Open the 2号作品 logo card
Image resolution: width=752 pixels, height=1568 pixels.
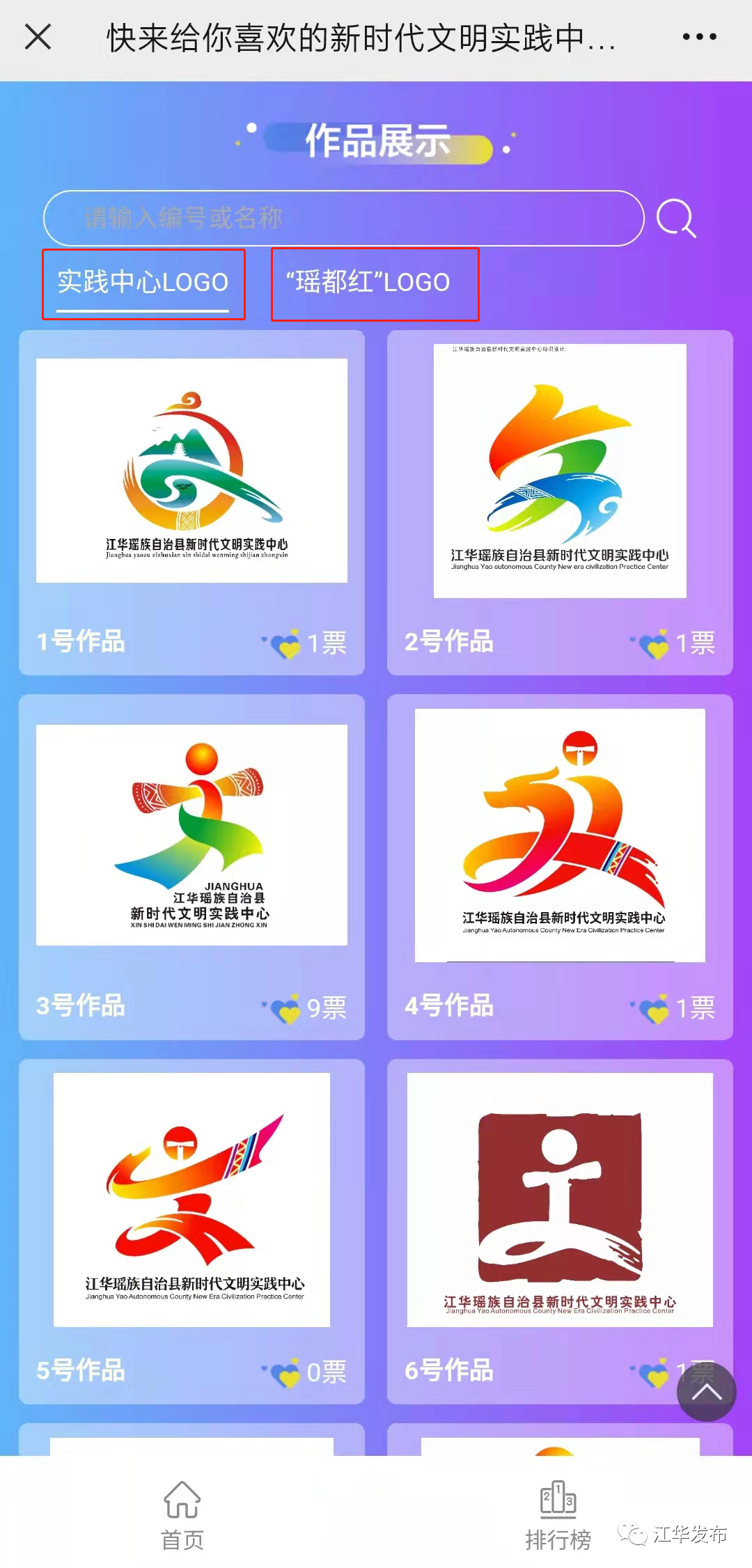tap(560, 471)
